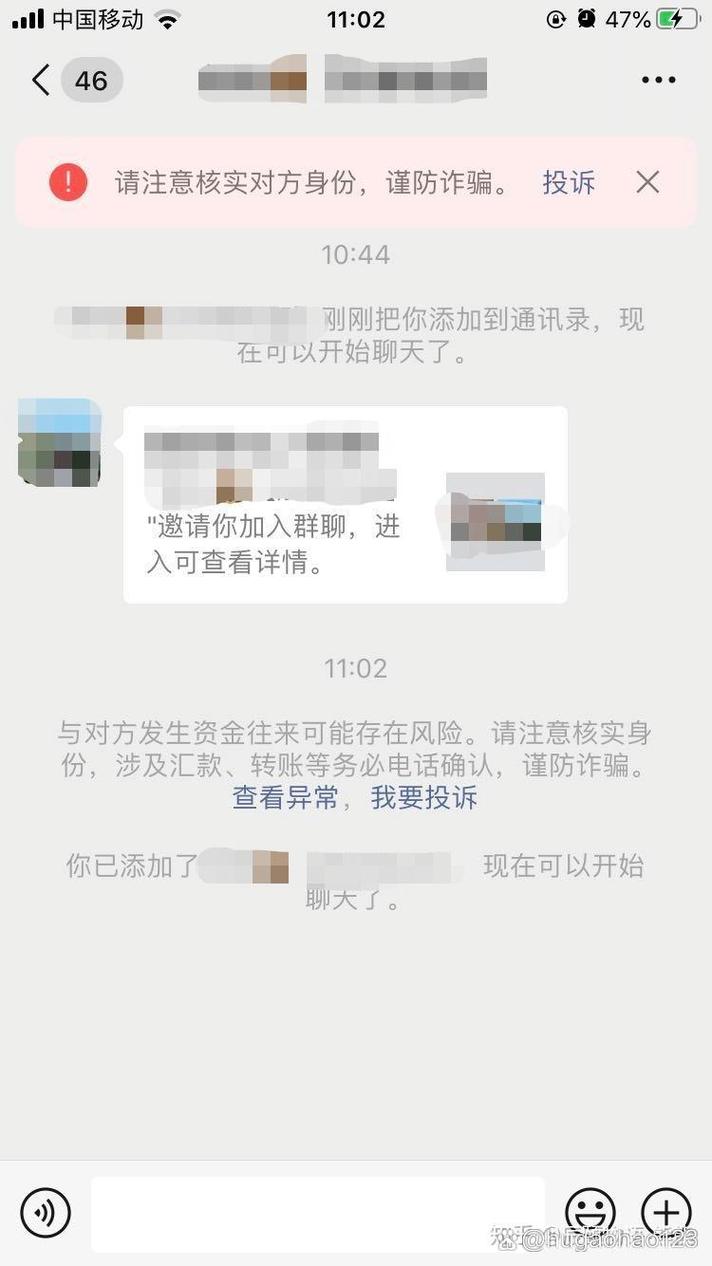
Task: Dismiss the fraud warning banner
Action: pos(648,182)
